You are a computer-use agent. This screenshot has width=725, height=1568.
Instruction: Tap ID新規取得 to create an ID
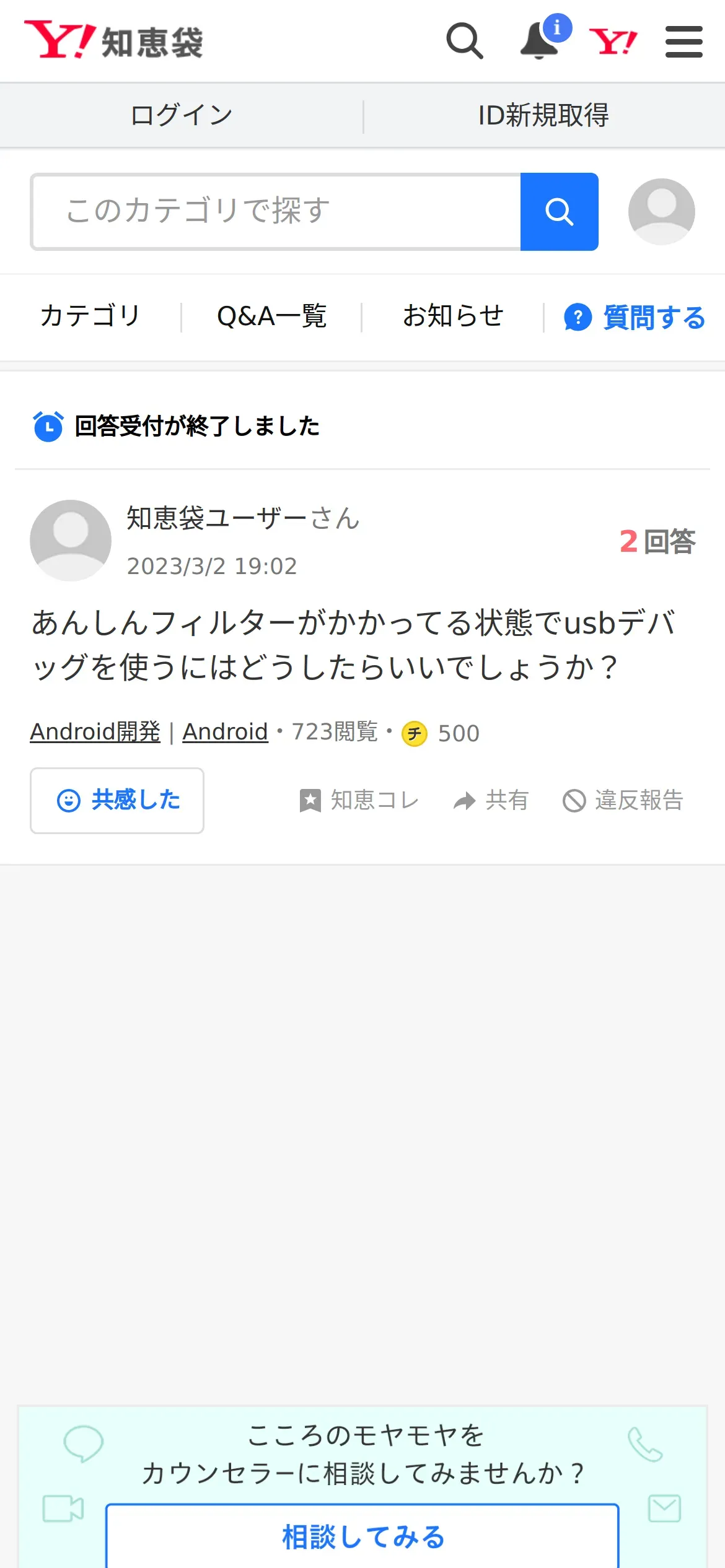[x=543, y=115]
